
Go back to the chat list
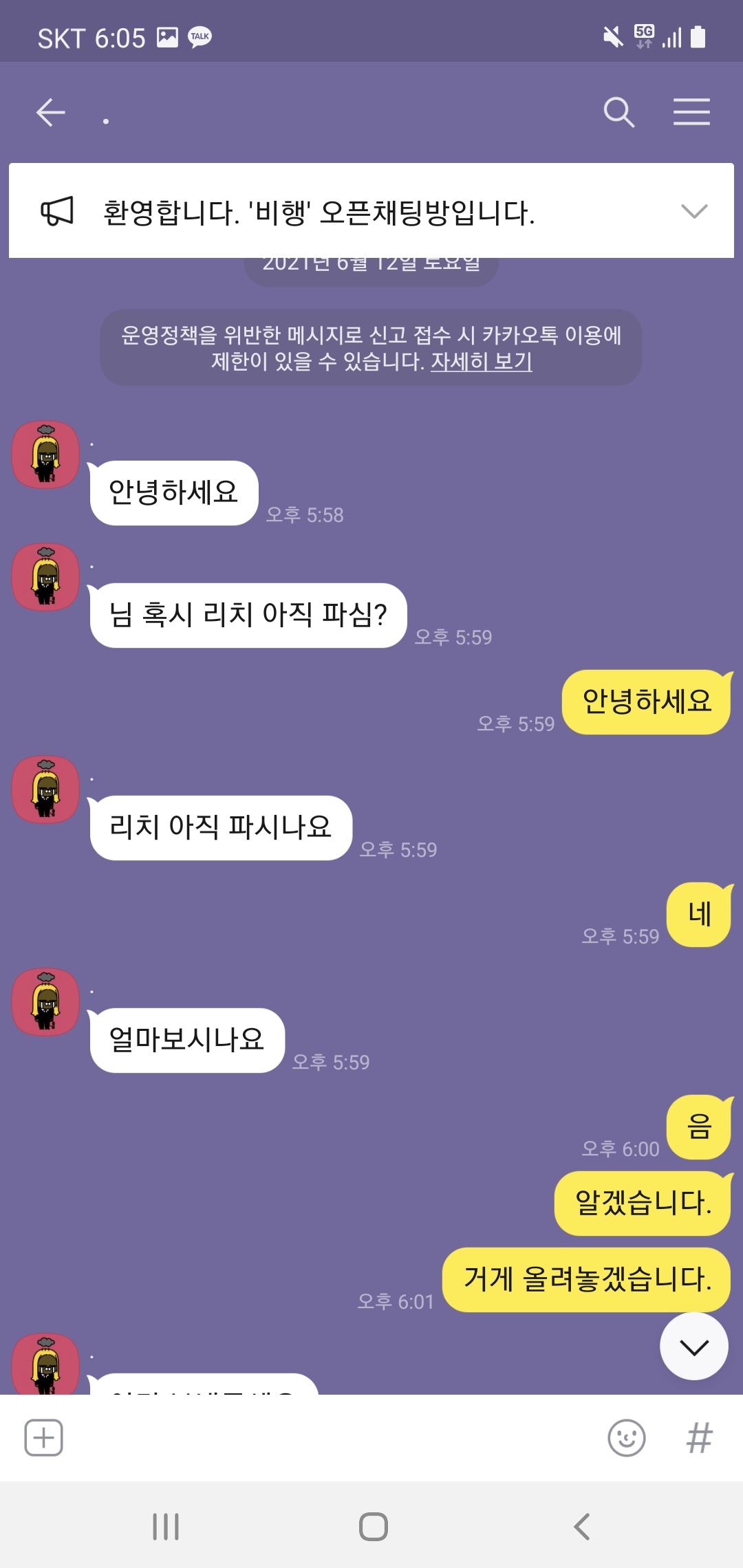coord(51,112)
